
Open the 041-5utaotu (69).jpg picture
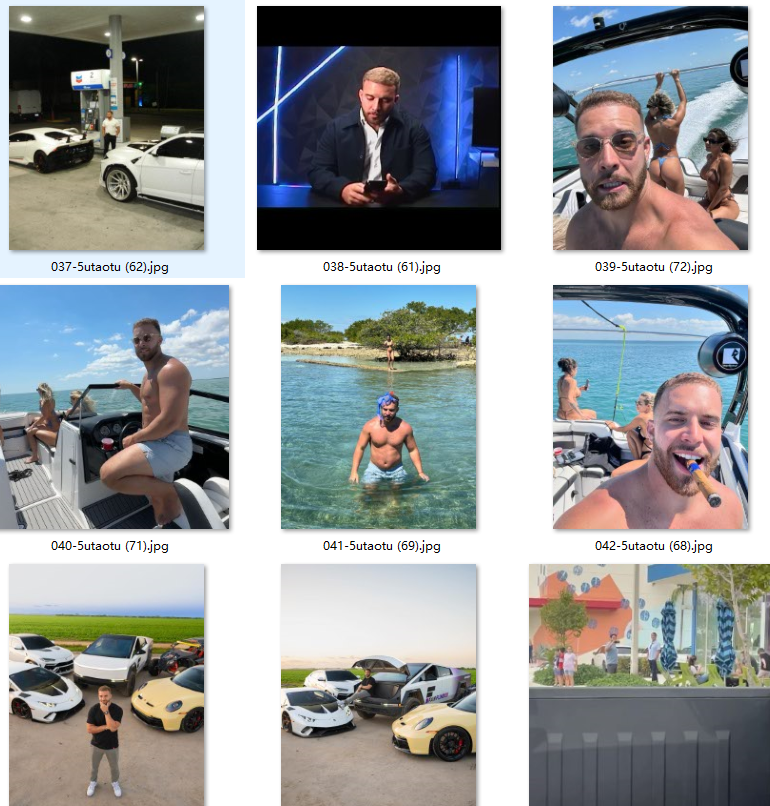378,407
